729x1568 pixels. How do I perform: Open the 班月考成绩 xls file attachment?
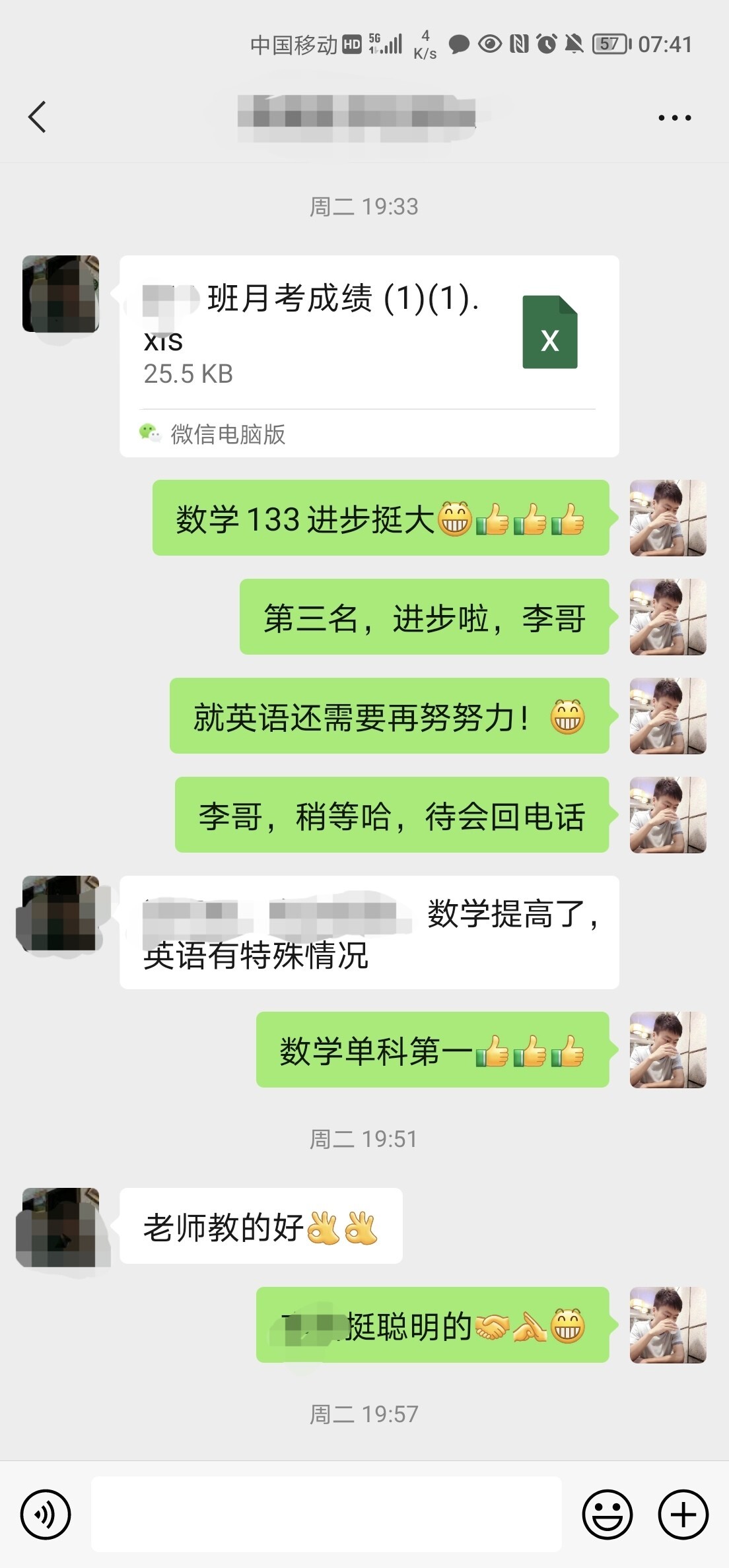pyautogui.click(x=369, y=356)
